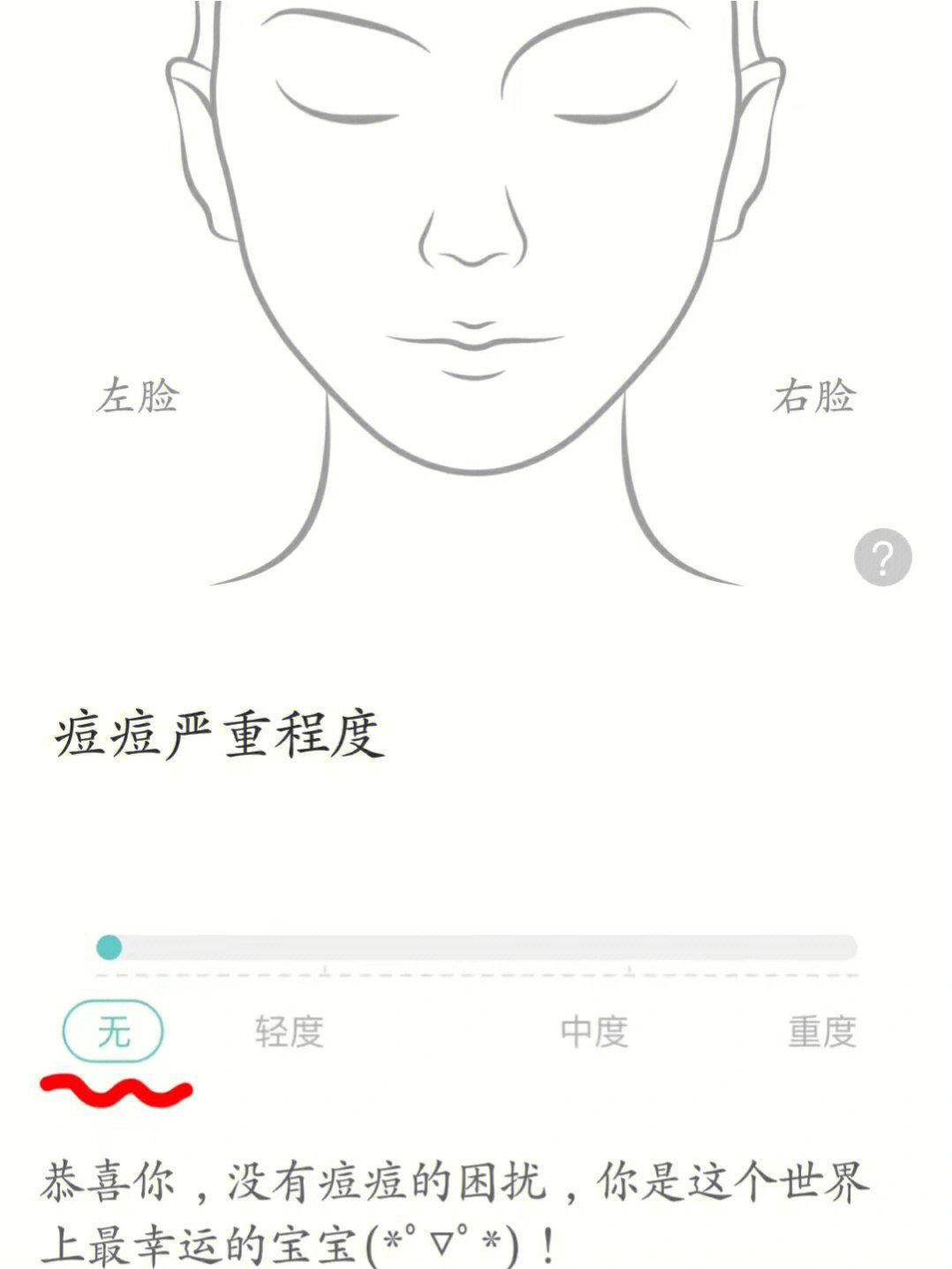Screen dimensions: 952x1269
Task: Open the question mark help icon
Action: (882, 557)
